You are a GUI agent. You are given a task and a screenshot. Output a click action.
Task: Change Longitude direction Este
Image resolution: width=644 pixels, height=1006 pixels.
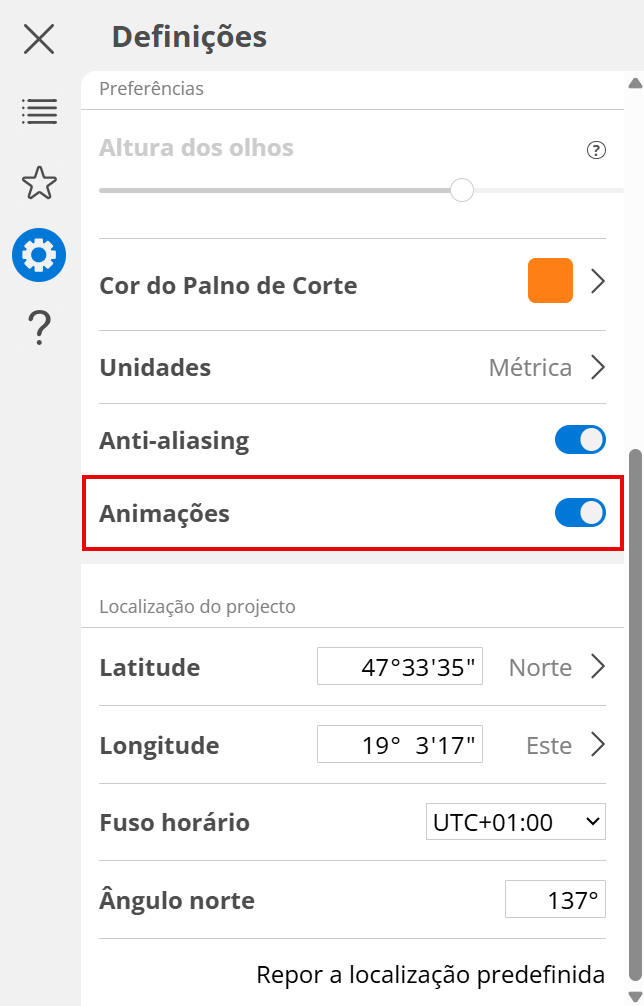point(564,745)
